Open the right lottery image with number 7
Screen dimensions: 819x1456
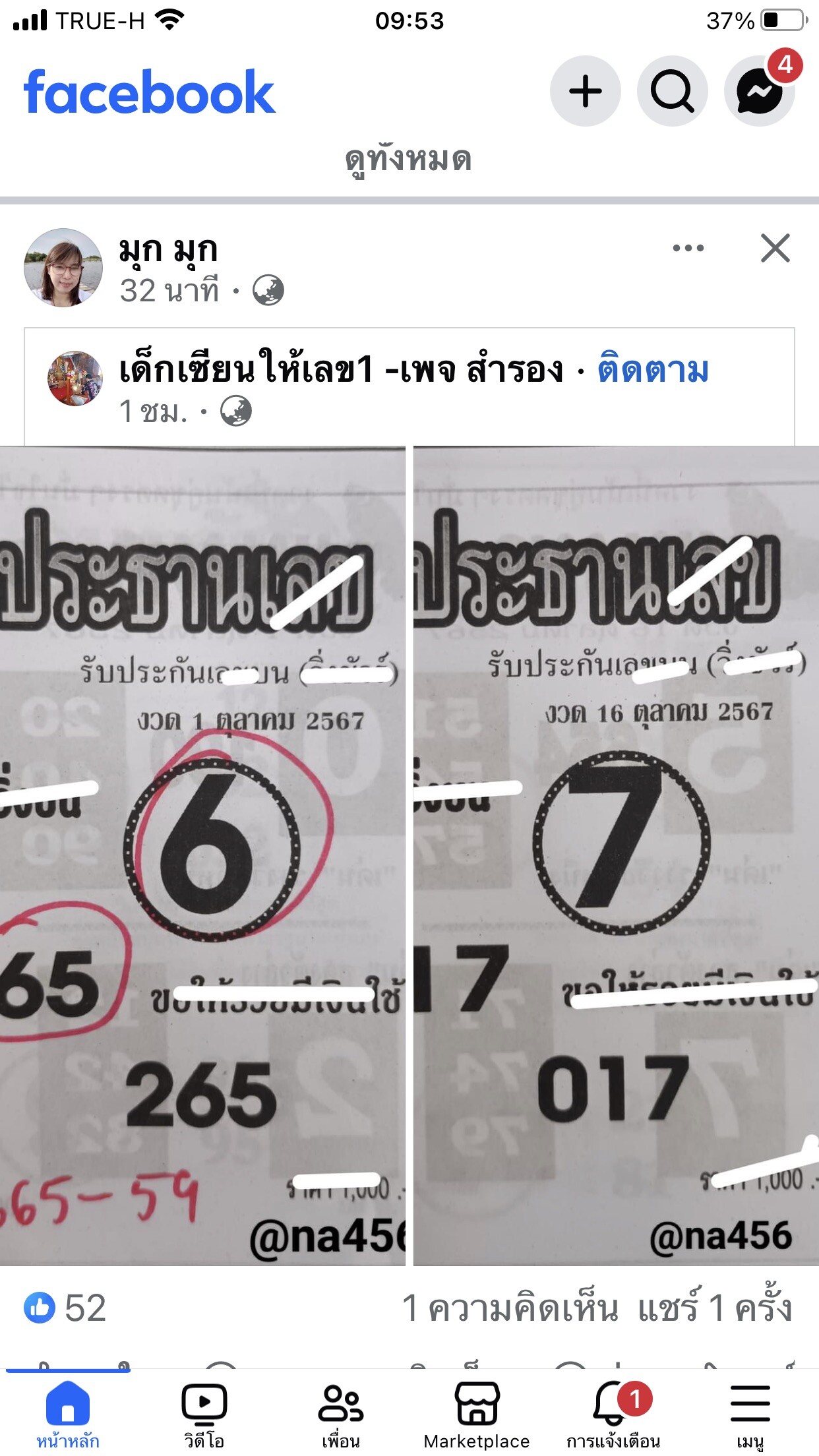pyautogui.click(x=616, y=856)
